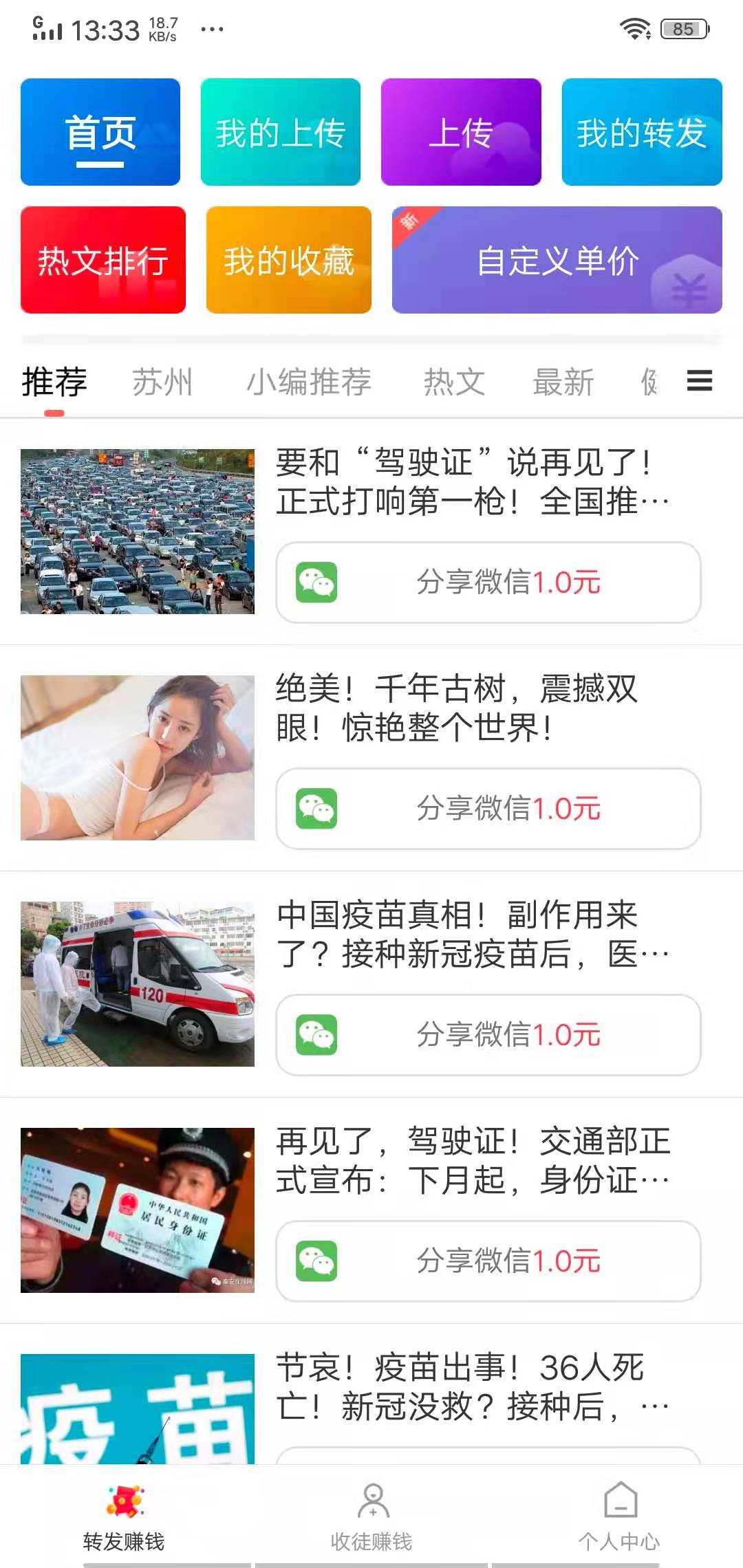This screenshot has height=1568, width=743.
Task: Tap the WeChat icon on the ancient tree article
Action: click(x=316, y=809)
